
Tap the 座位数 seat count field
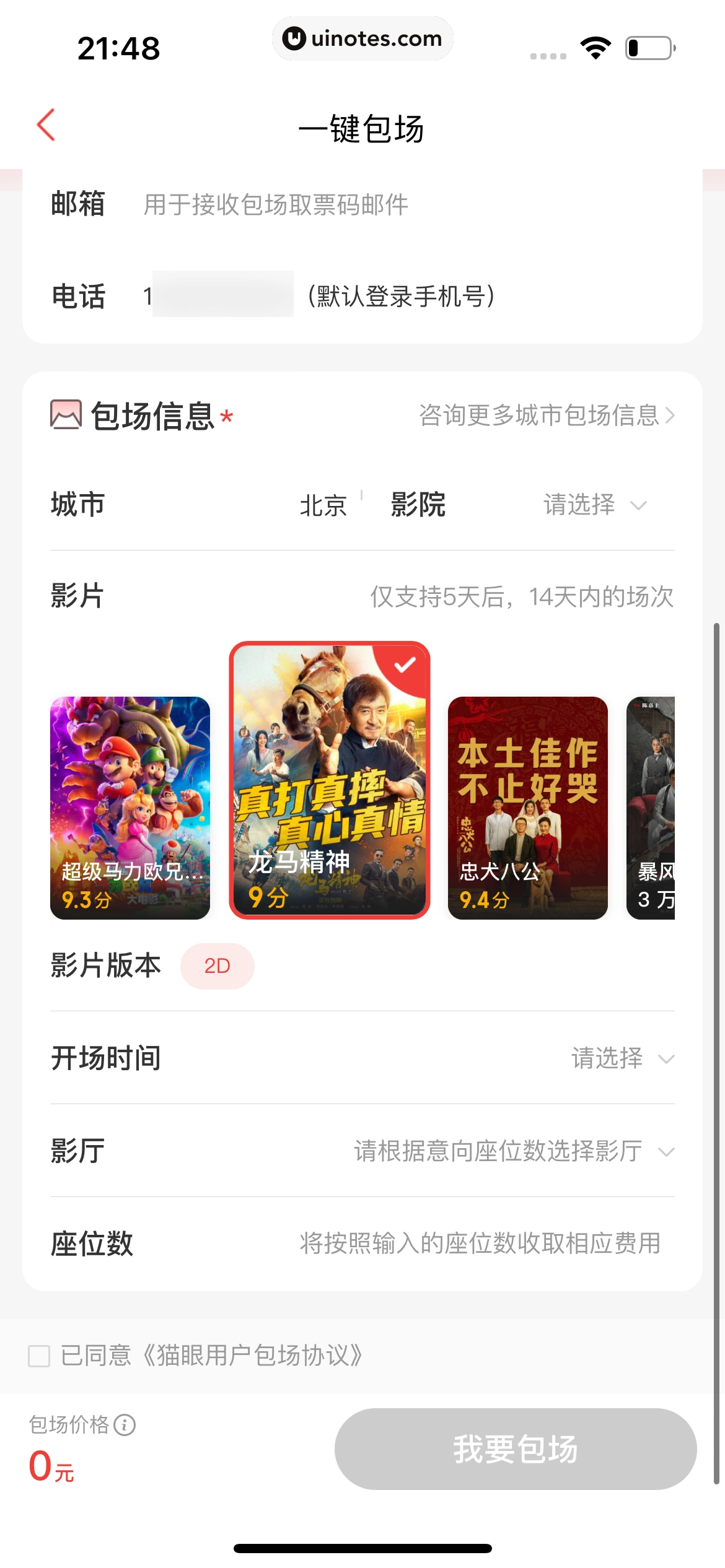(480, 1244)
